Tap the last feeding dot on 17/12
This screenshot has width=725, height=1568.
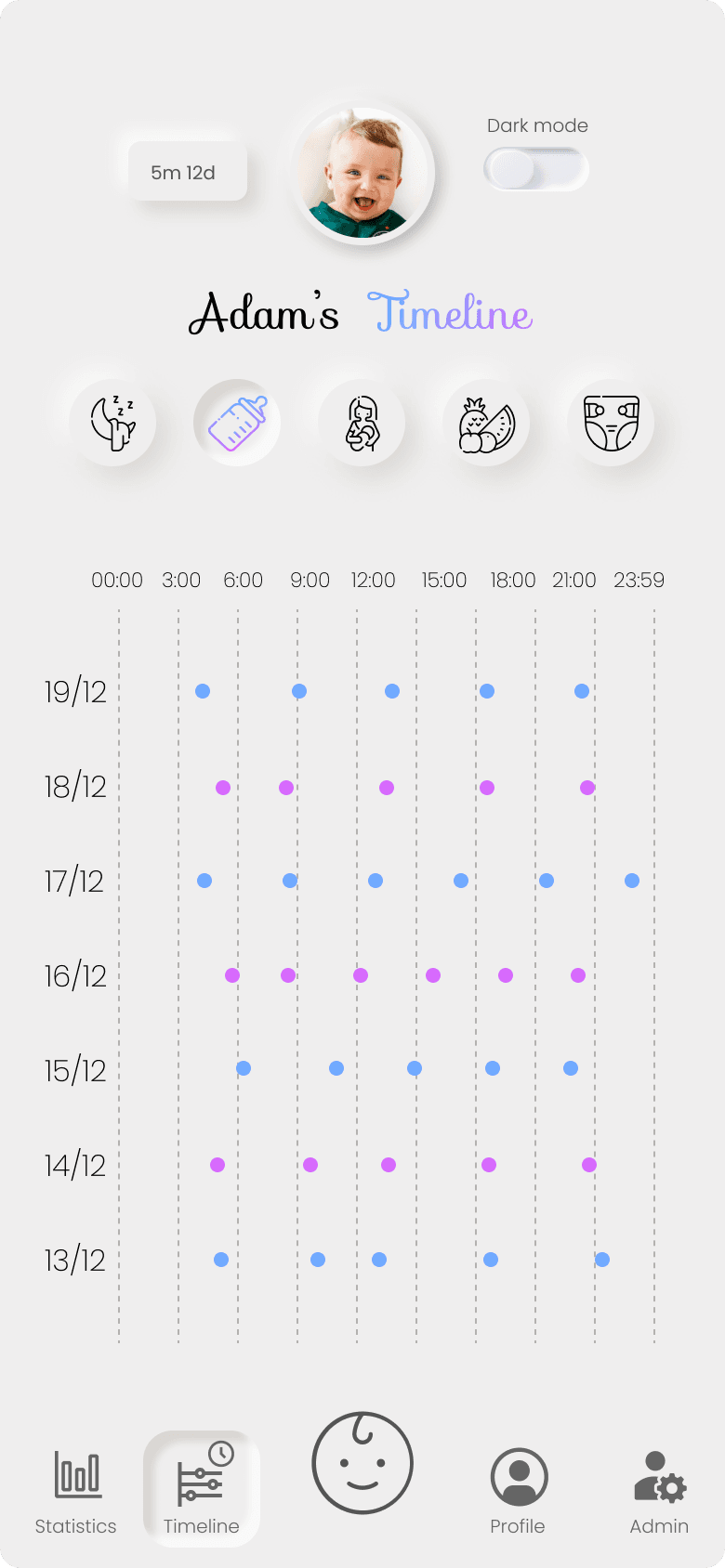click(x=632, y=881)
